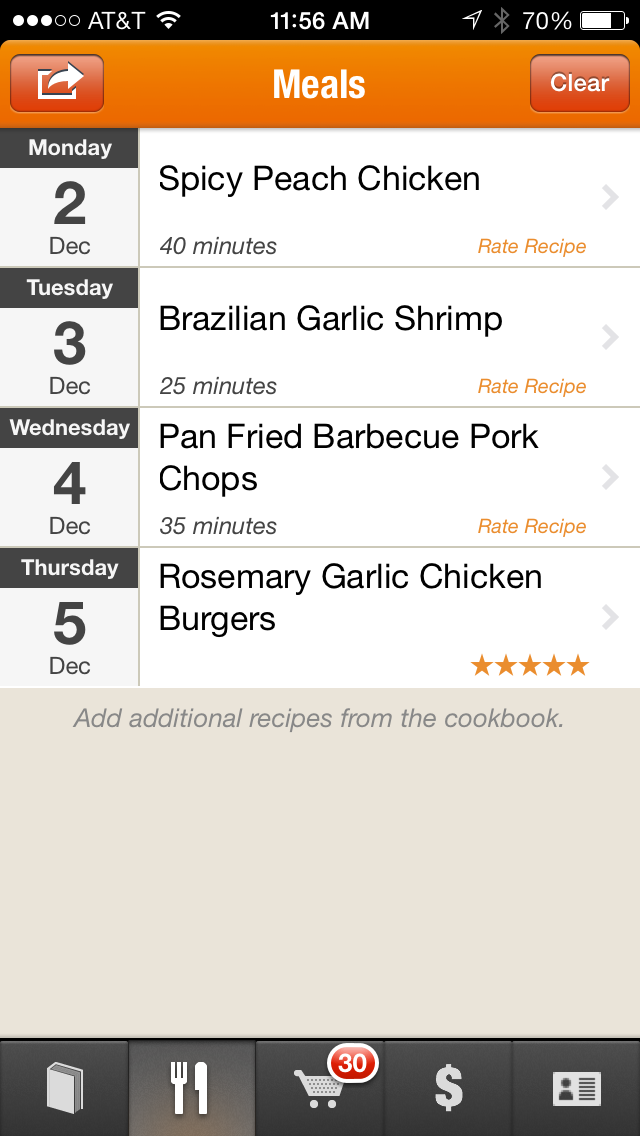Open the Spicy Peach Chicken recipe
The width and height of the screenshot is (640, 1136).
(x=320, y=180)
